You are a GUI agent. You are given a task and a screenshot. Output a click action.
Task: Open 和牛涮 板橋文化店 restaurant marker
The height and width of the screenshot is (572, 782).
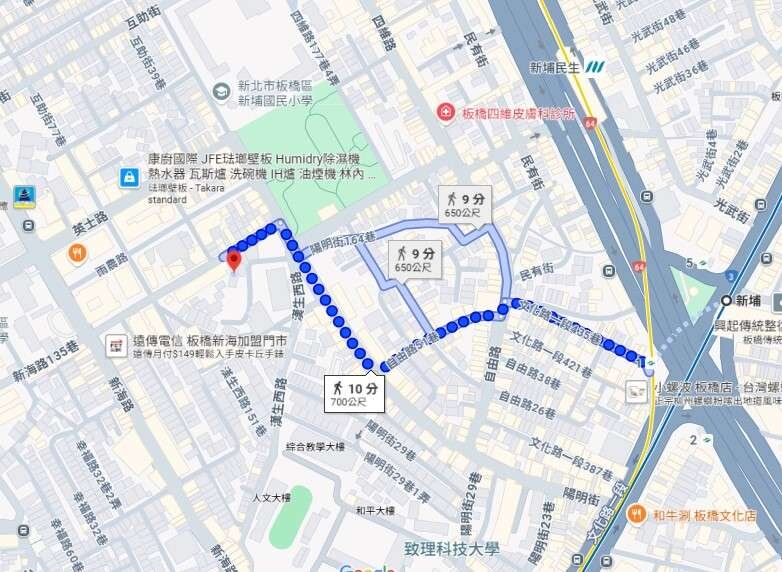tap(637, 514)
